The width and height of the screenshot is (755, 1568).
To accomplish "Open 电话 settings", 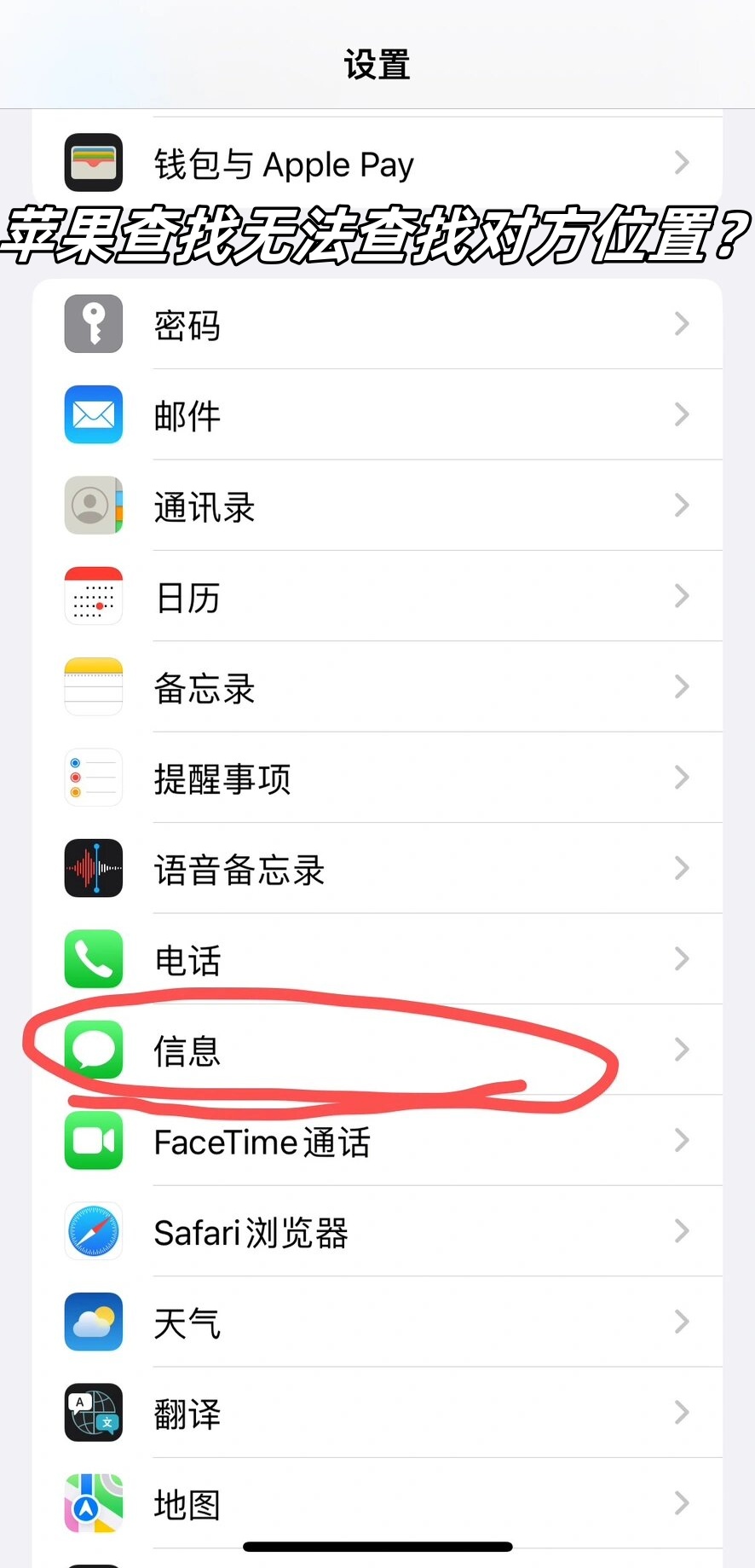I will [x=377, y=959].
